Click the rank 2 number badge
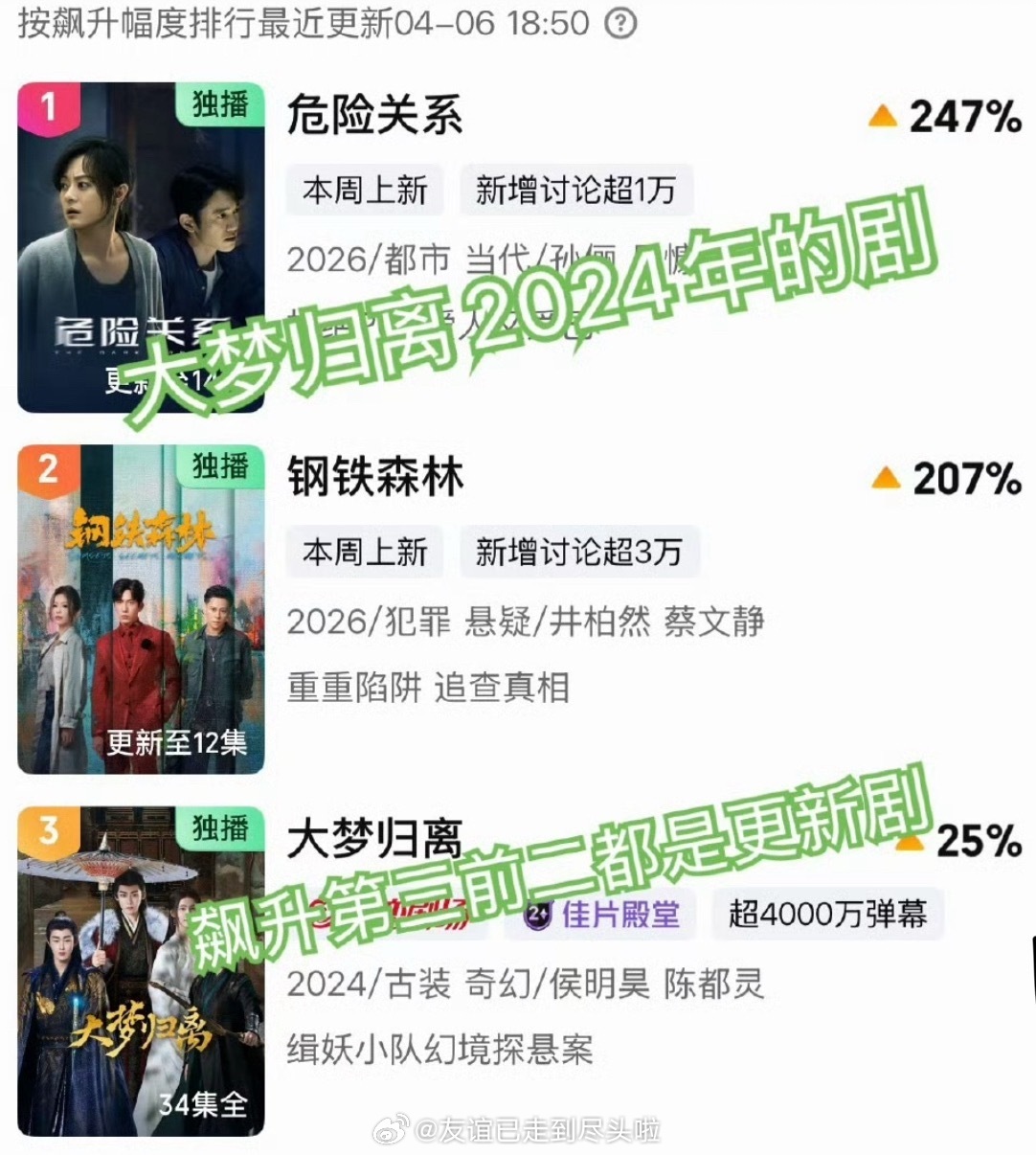 51,469
